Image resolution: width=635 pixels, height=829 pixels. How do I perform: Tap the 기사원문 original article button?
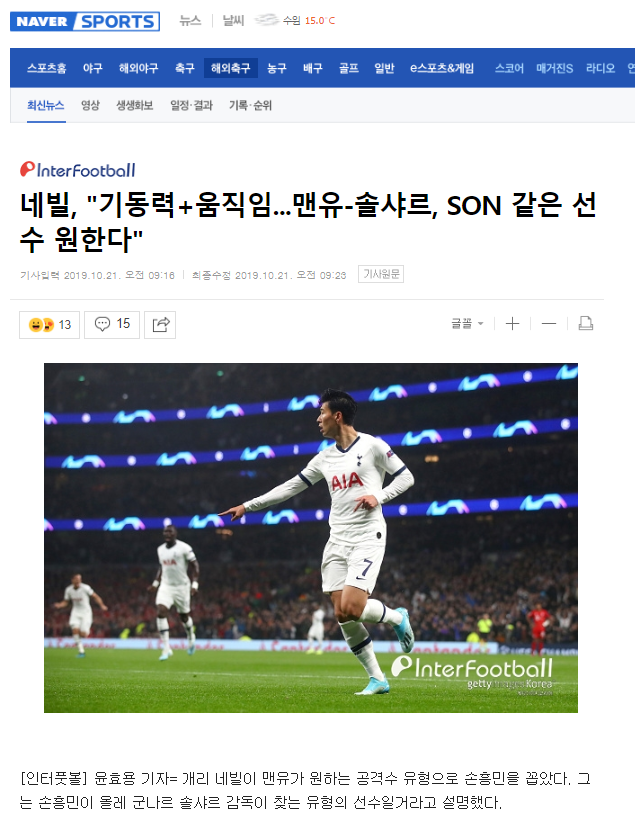click(x=381, y=274)
